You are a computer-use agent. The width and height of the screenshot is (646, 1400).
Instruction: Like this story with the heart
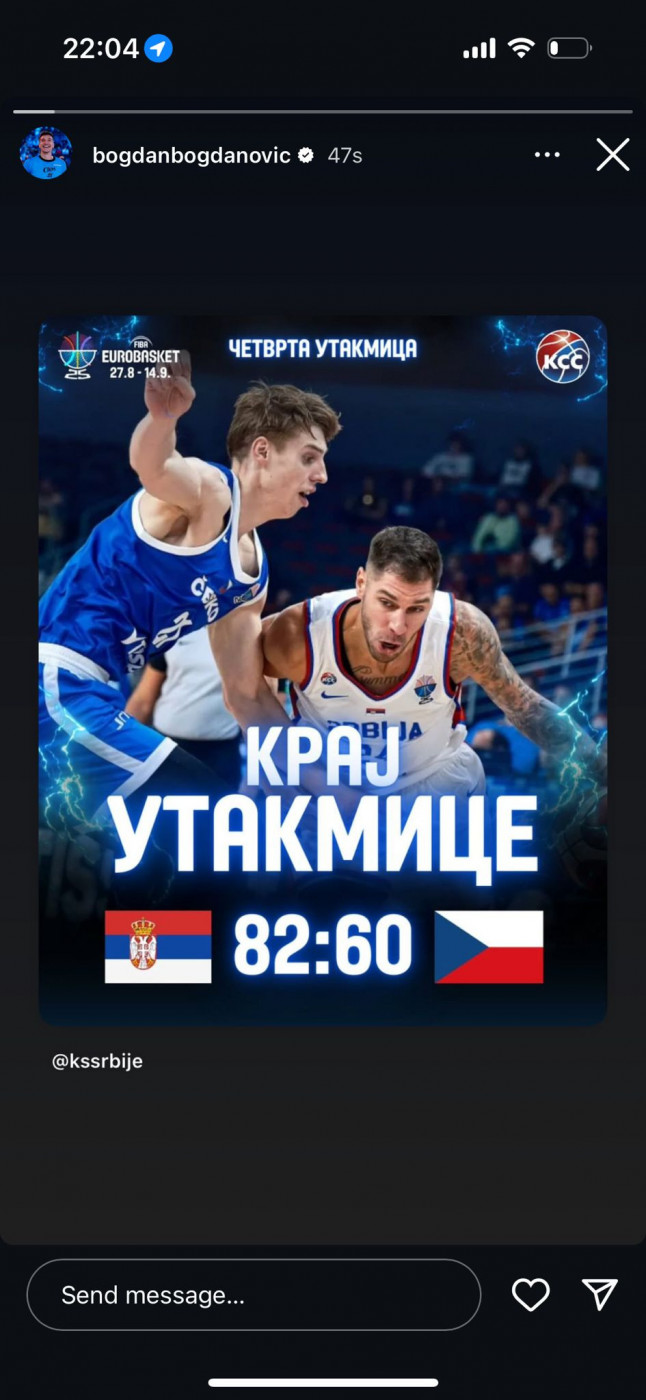[530, 1295]
